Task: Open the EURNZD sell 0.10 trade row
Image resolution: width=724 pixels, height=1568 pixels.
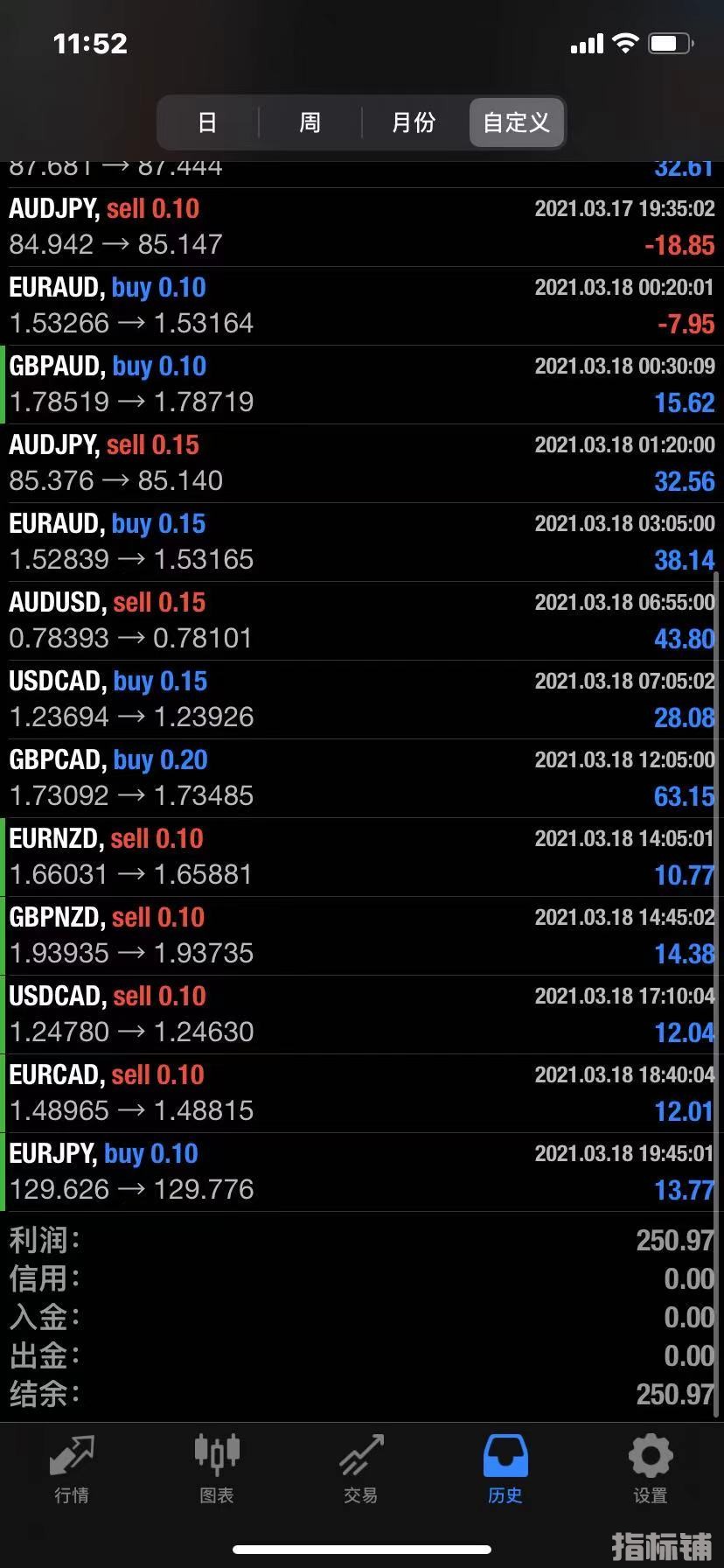Action: tap(362, 857)
